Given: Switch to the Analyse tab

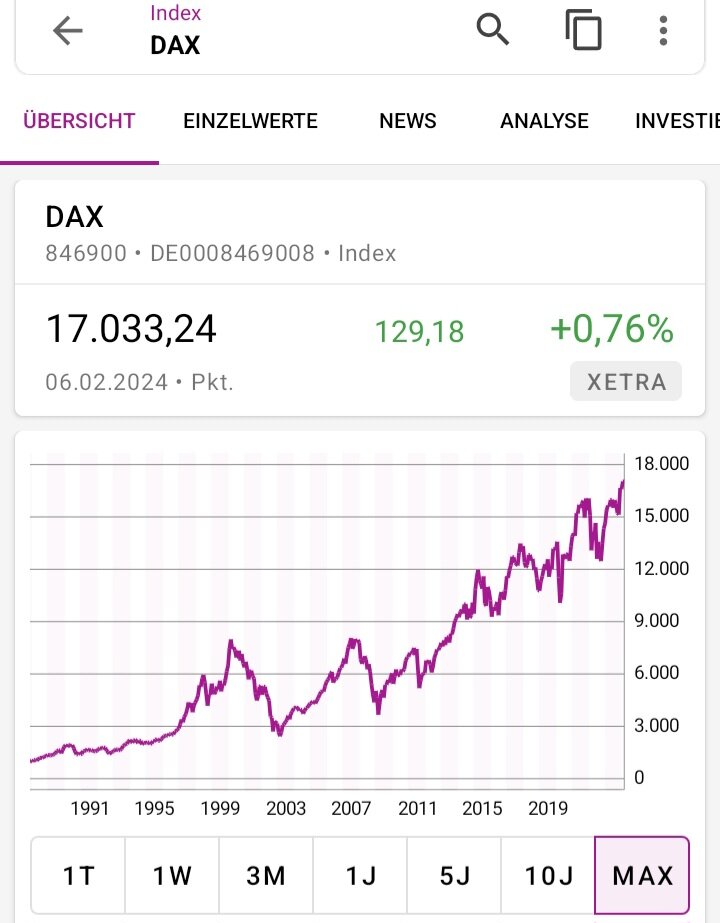Looking at the screenshot, I should tap(544, 121).
